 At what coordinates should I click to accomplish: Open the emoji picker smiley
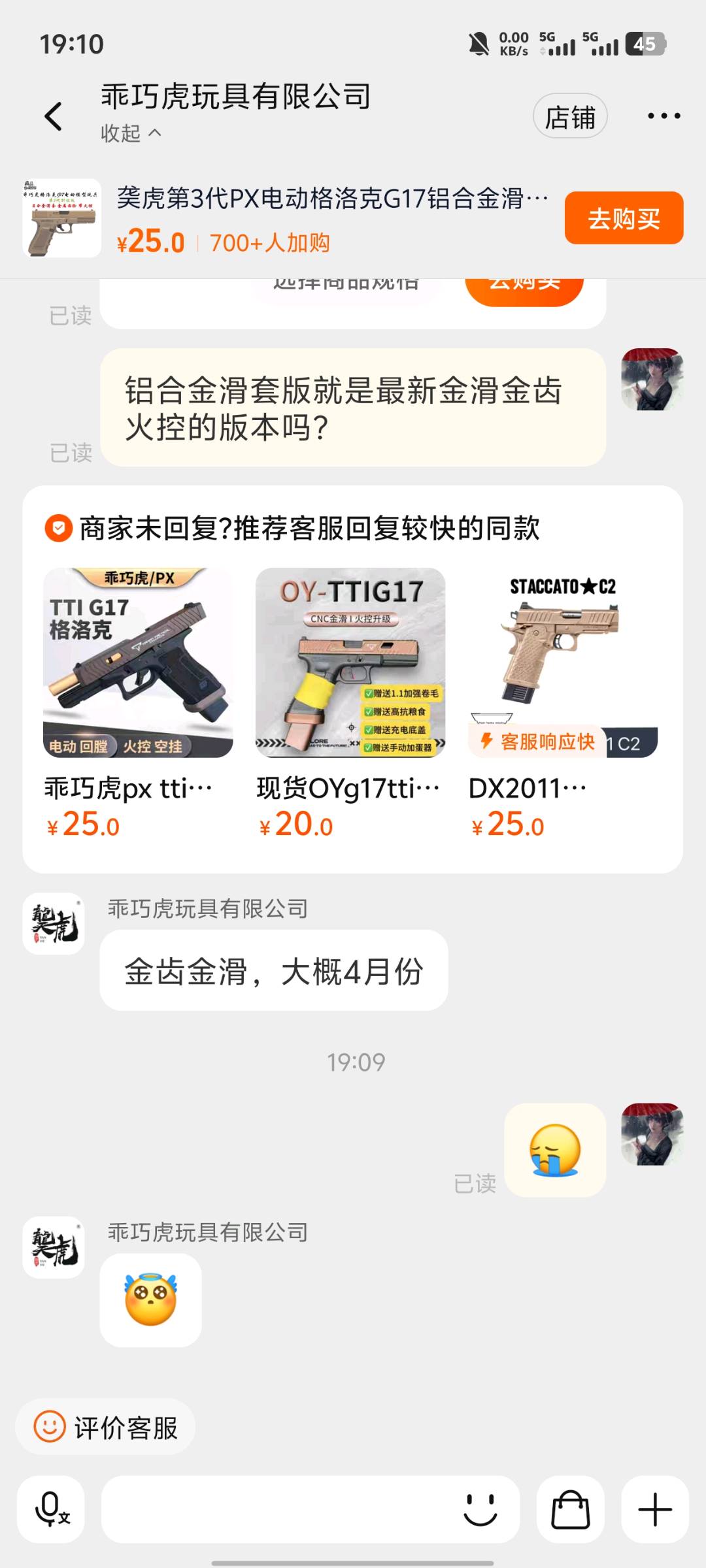coord(480,1509)
